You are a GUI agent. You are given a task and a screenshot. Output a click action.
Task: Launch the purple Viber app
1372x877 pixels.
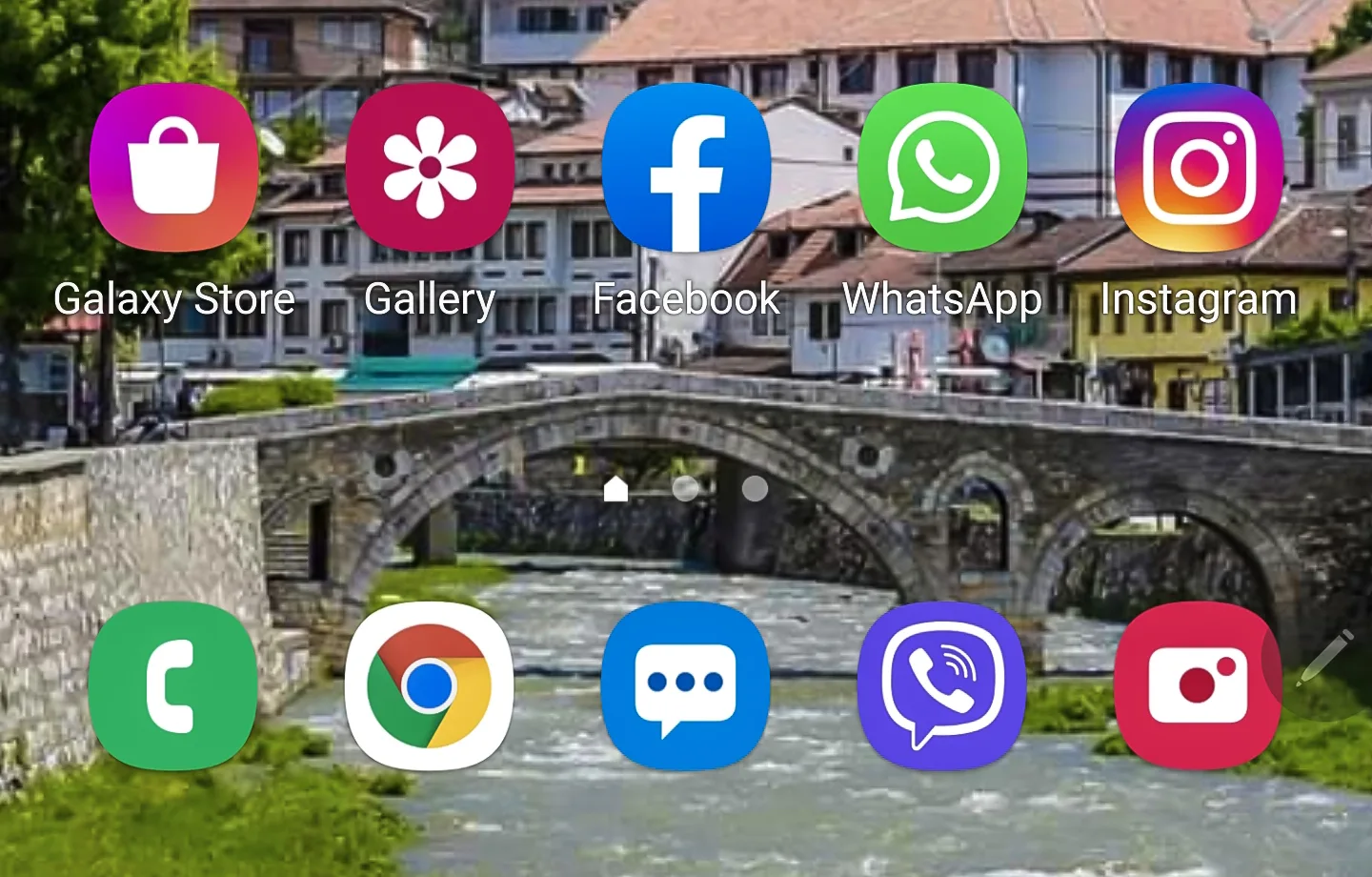tap(942, 685)
